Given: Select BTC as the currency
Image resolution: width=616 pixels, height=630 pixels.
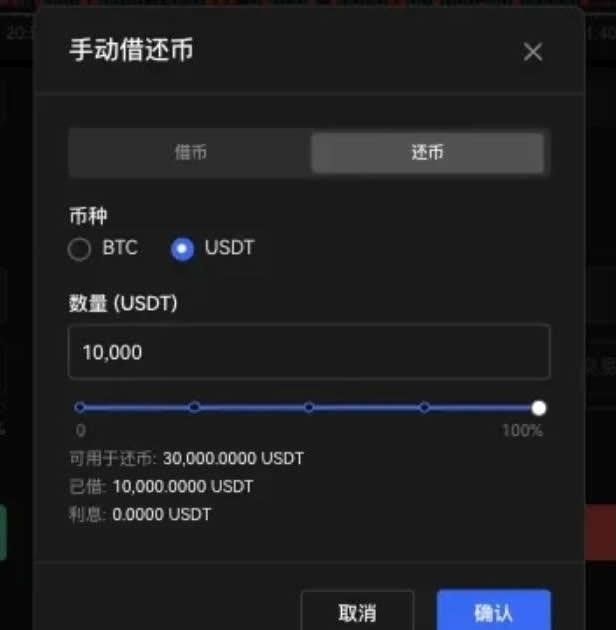Looking at the screenshot, I should pos(80,249).
